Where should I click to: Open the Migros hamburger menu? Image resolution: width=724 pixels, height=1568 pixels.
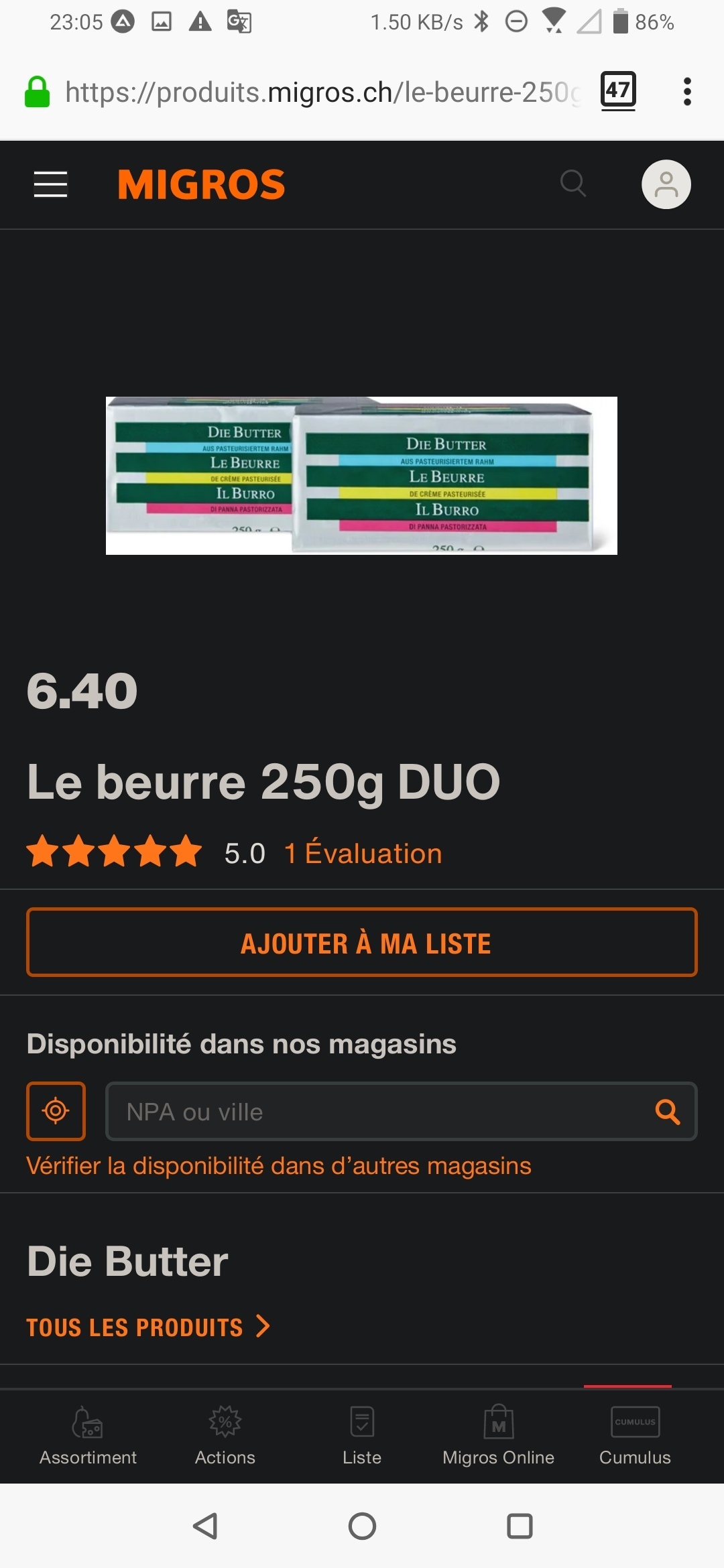click(51, 184)
